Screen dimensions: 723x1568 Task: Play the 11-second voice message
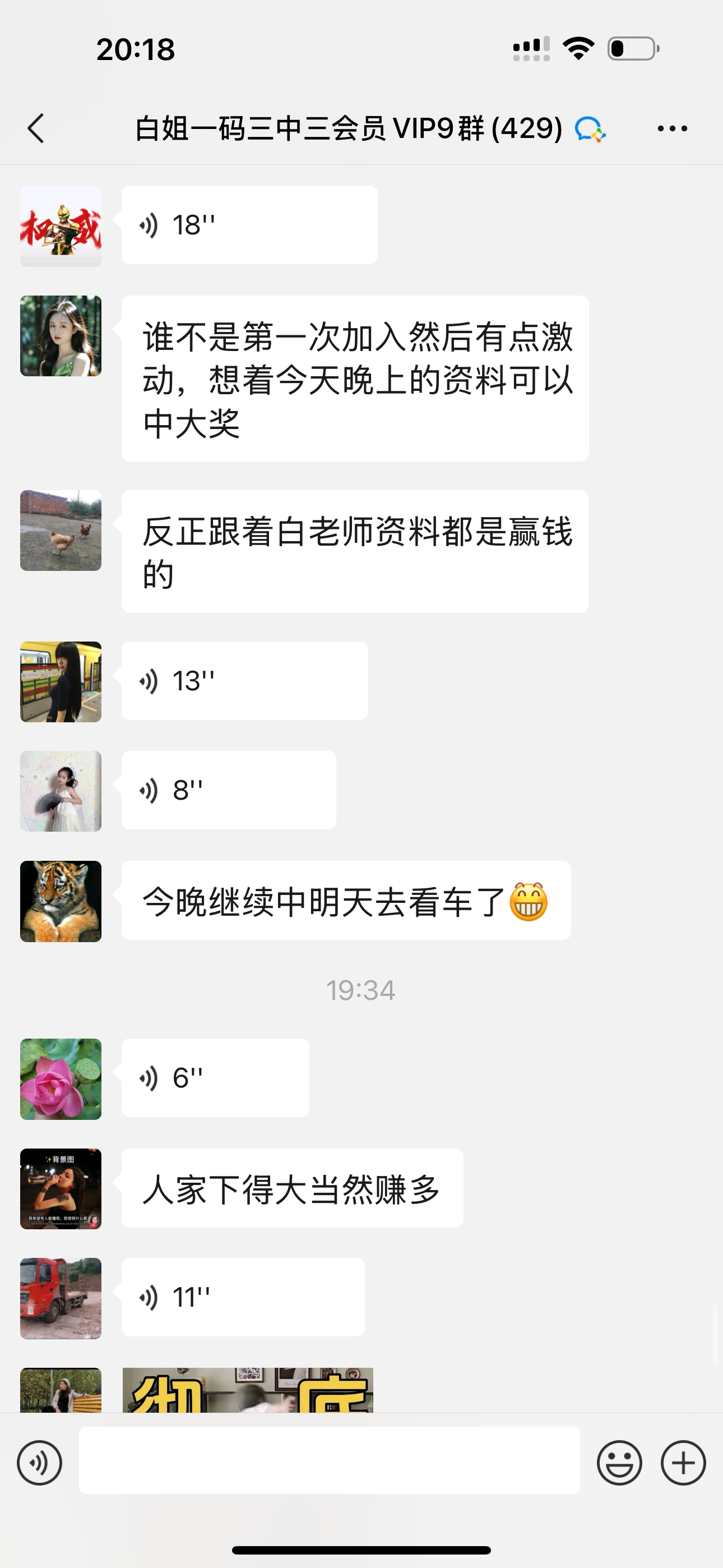243,1297
